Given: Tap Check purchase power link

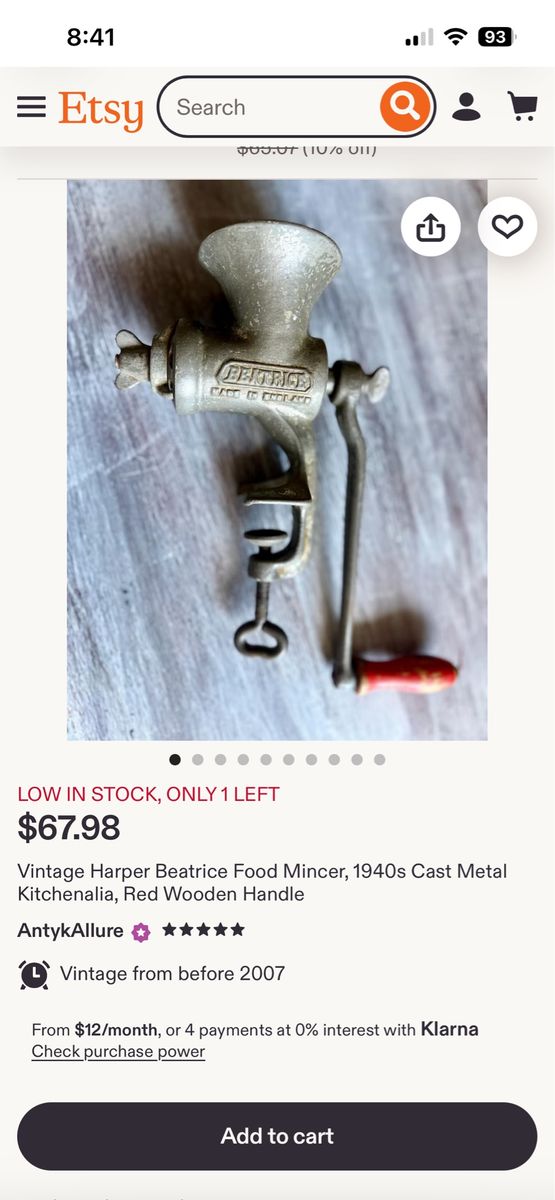Looking at the screenshot, I should coord(118,1052).
